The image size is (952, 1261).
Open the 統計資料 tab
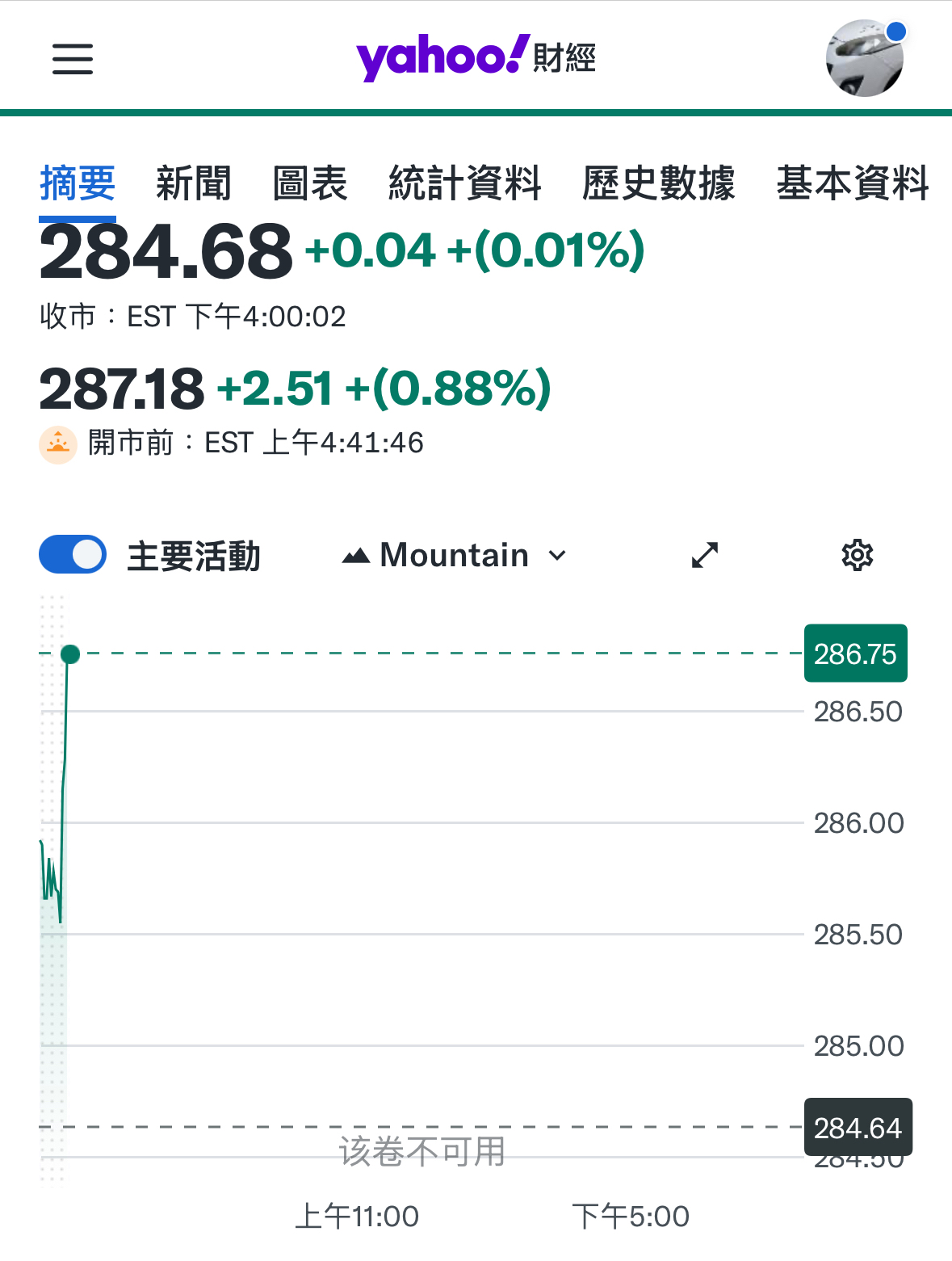click(464, 183)
